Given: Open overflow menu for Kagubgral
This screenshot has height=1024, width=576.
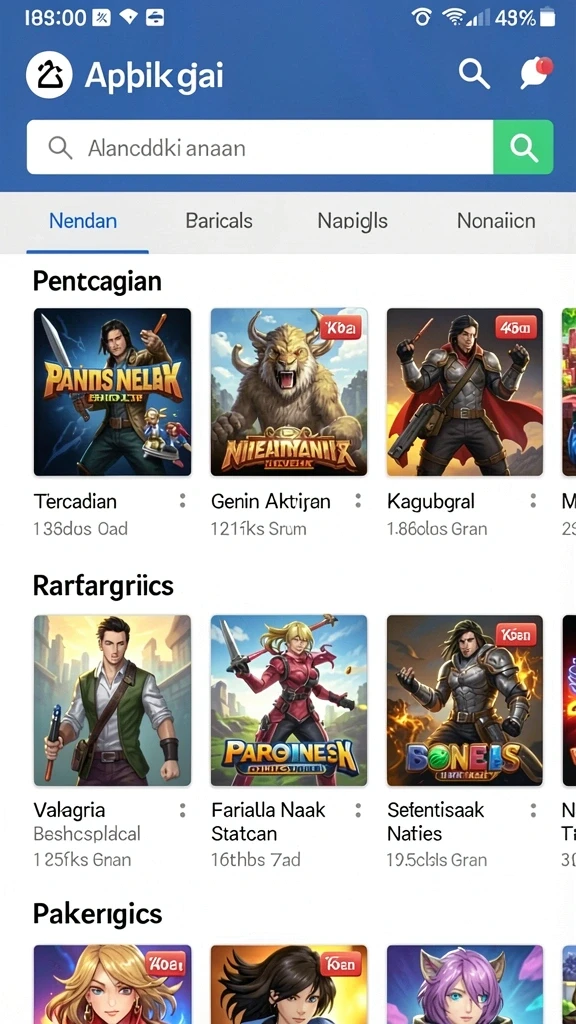Looking at the screenshot, I should [534, 501].
